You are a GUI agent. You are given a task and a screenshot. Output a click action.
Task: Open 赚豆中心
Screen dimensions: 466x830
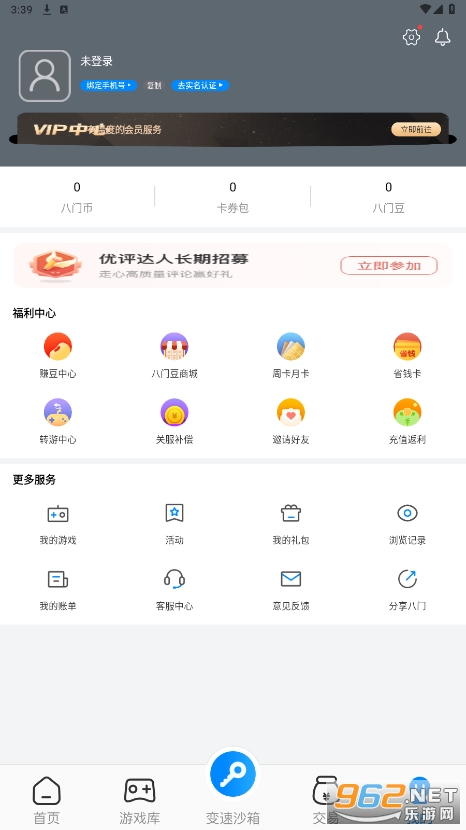click(x=58, y=355)
